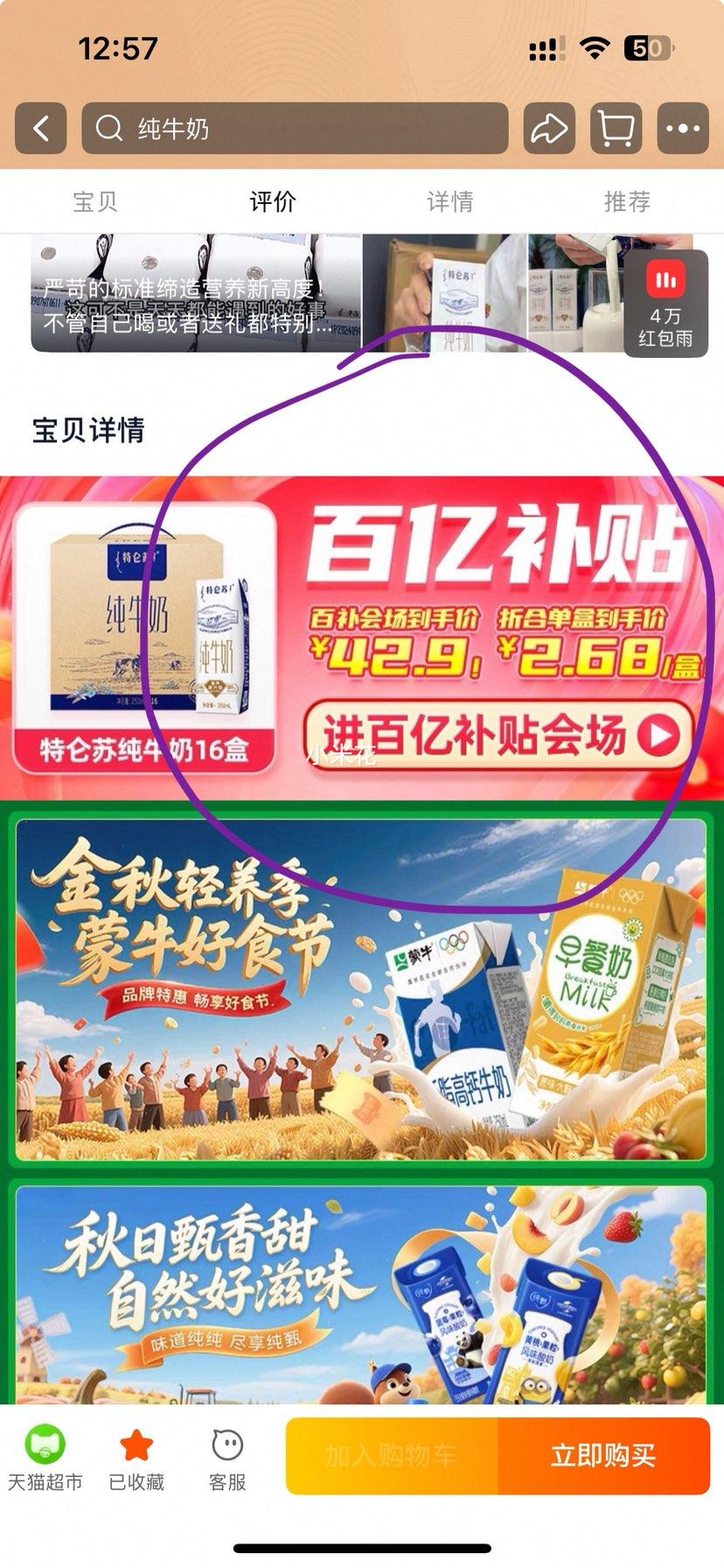Screen dimensions: 724x1568
Task: Open the three-dot overflow menu
Action: (682, 129)
